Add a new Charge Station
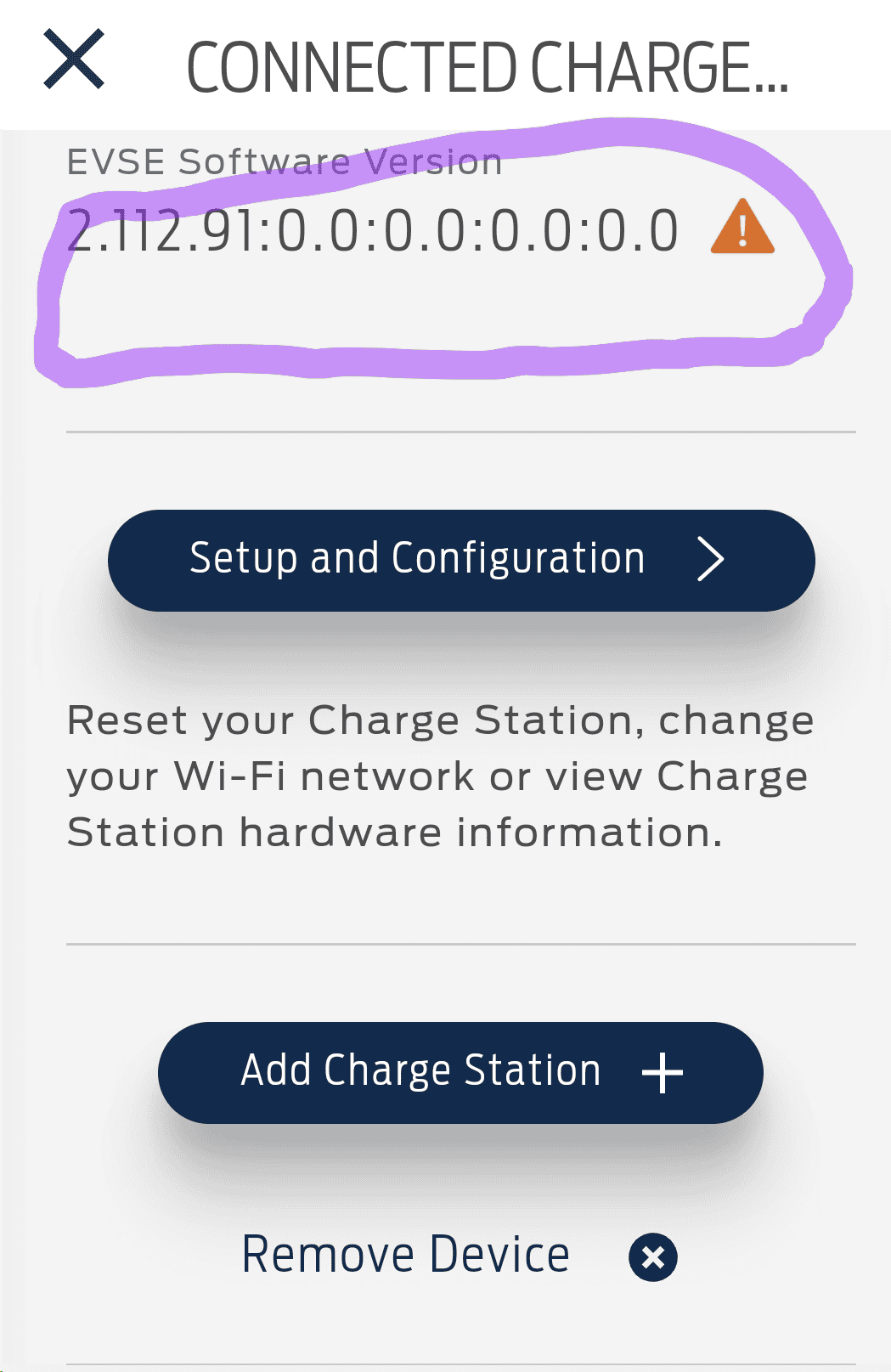The width and height of the screenshot is (891, 1372). tap(460, 1072)
